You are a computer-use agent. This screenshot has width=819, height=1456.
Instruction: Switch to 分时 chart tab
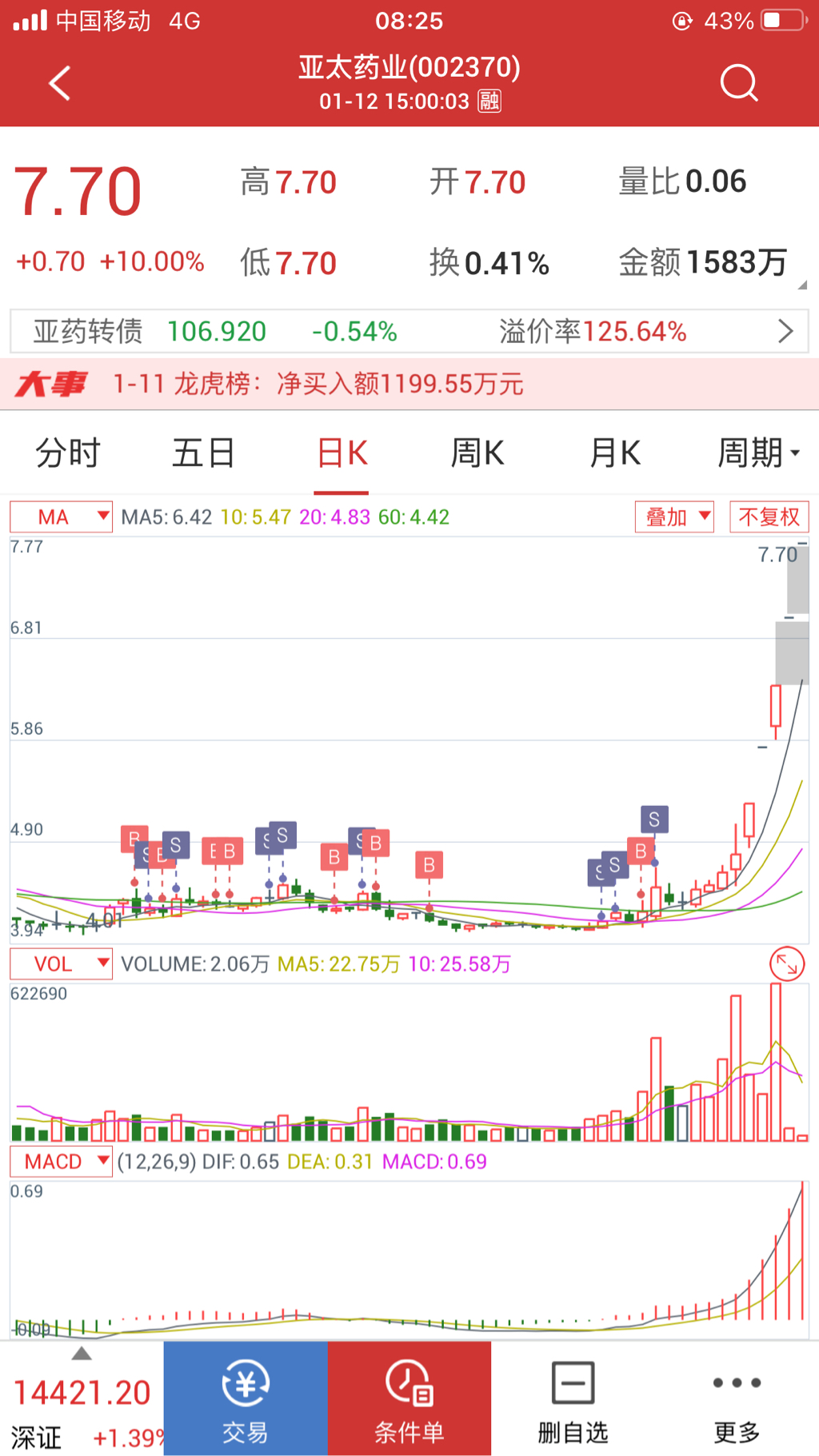(68, 453)
